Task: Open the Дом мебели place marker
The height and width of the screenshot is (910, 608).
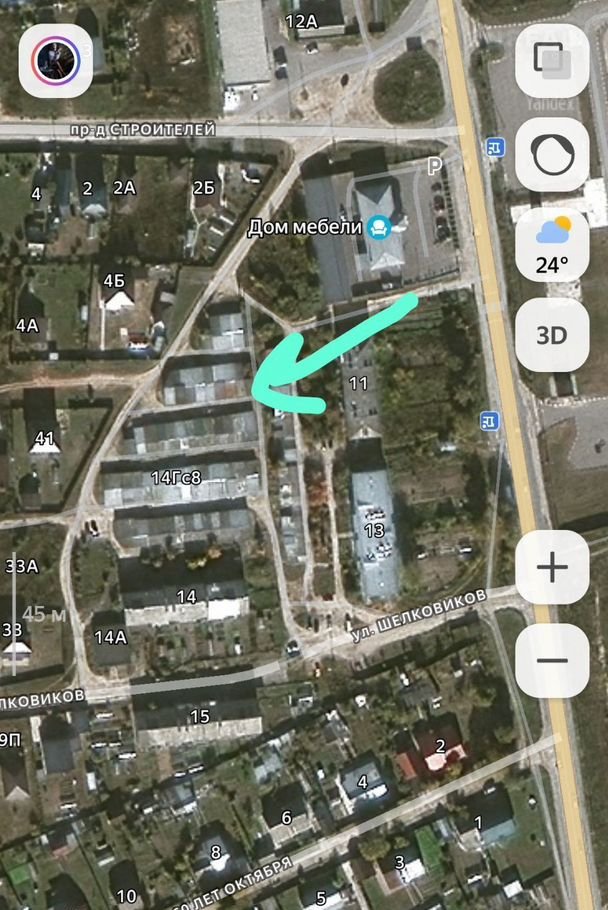Action: point(380,227)
